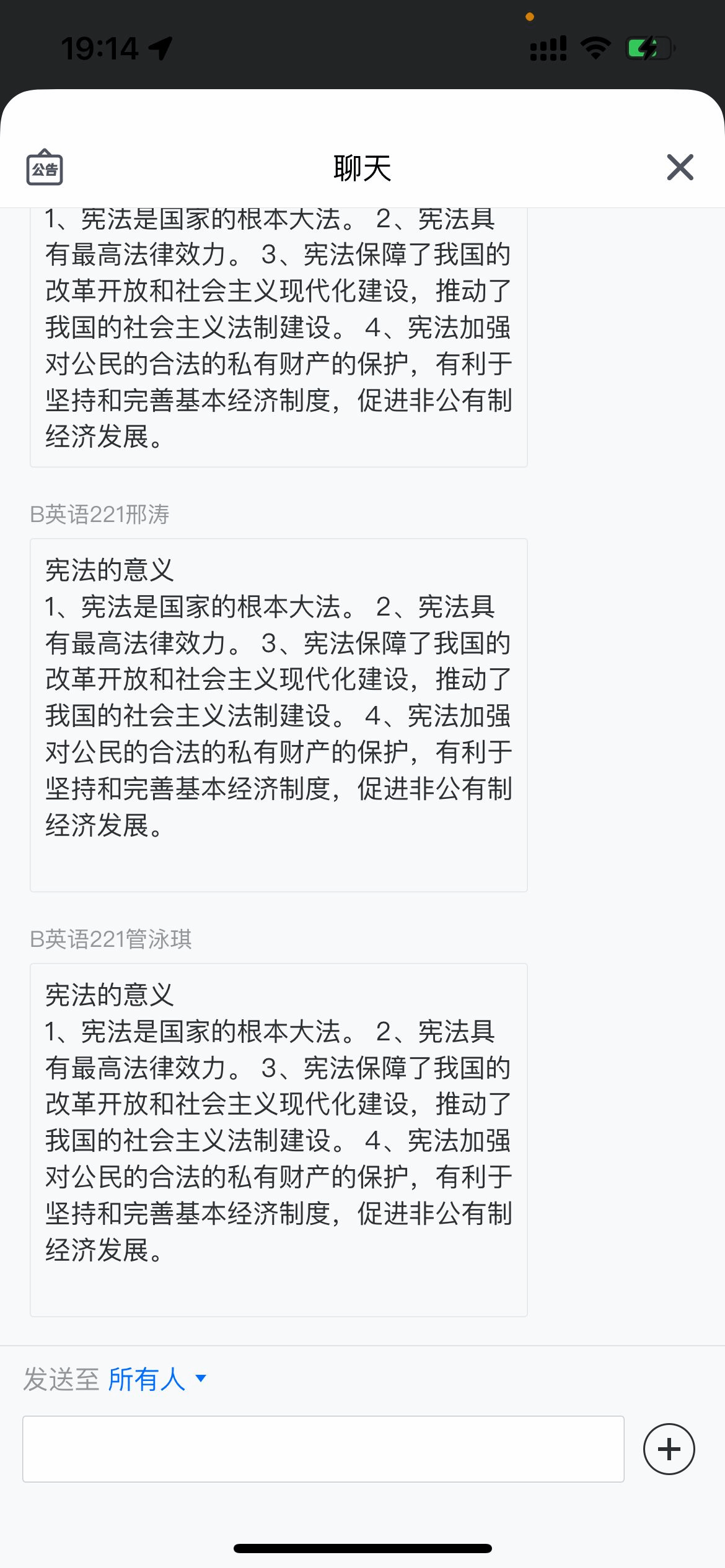Tap the location arrow beside the clock

tap(160, 46)
